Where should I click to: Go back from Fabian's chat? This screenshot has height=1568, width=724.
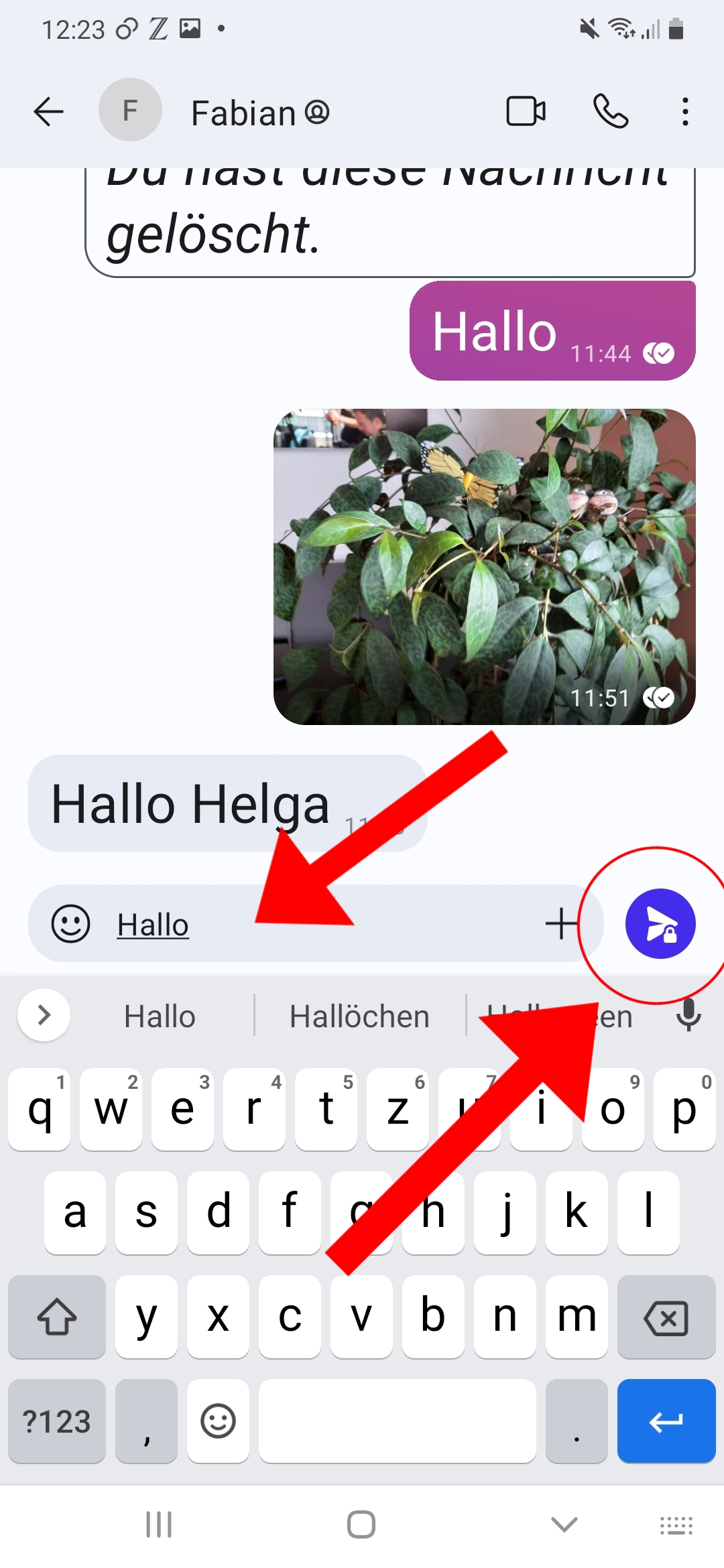coord(48,111)
